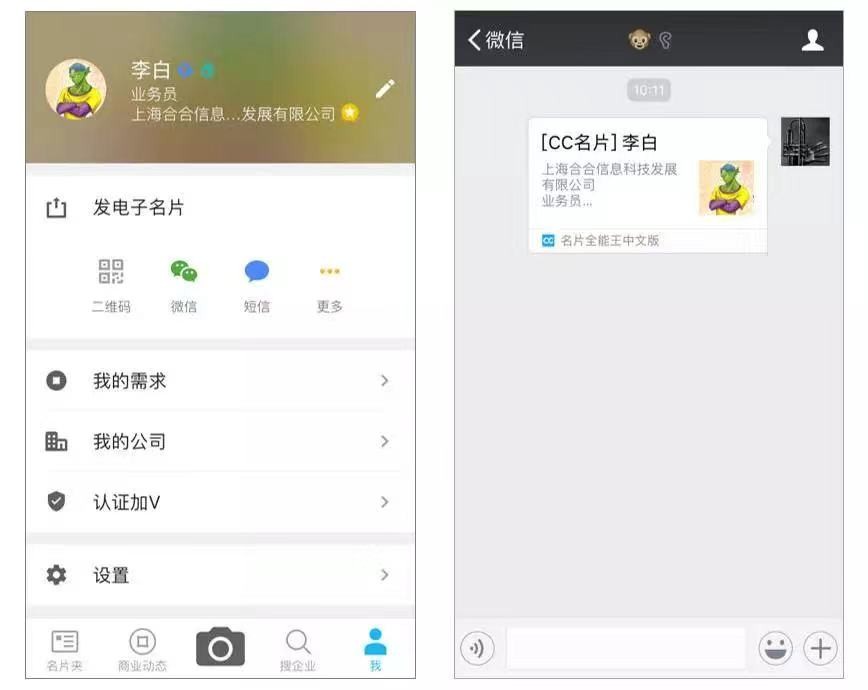Open 我的需求 row

(x=220, y=381)
